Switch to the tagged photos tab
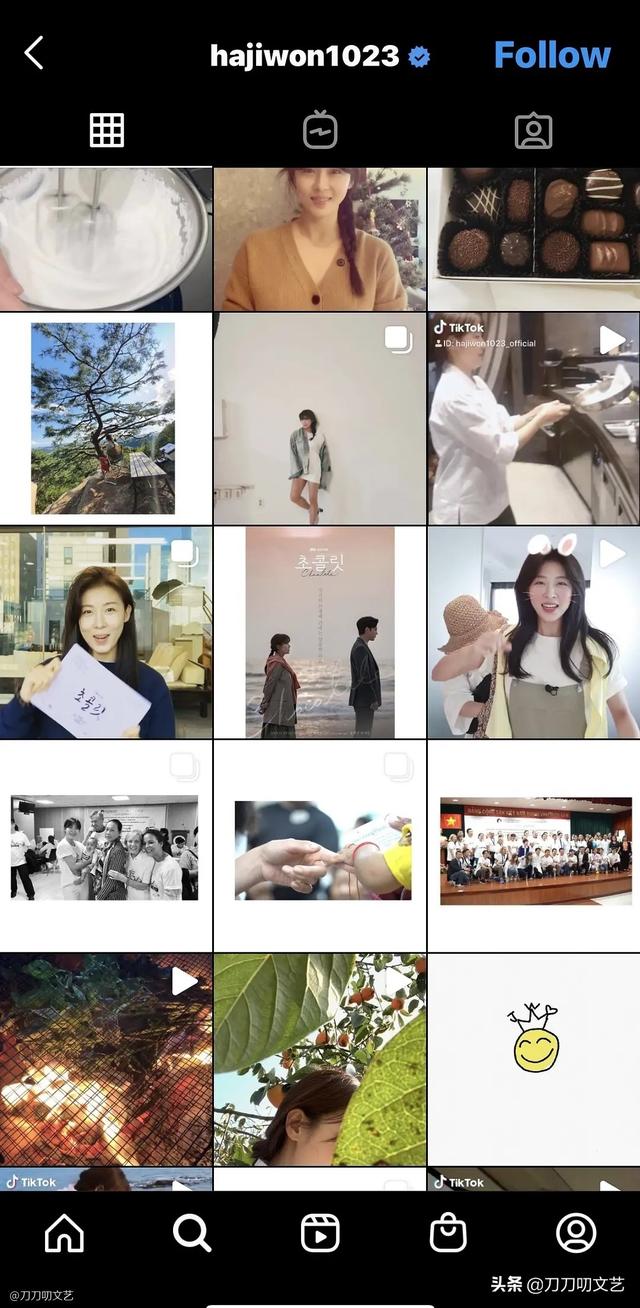 coord(533,130)
